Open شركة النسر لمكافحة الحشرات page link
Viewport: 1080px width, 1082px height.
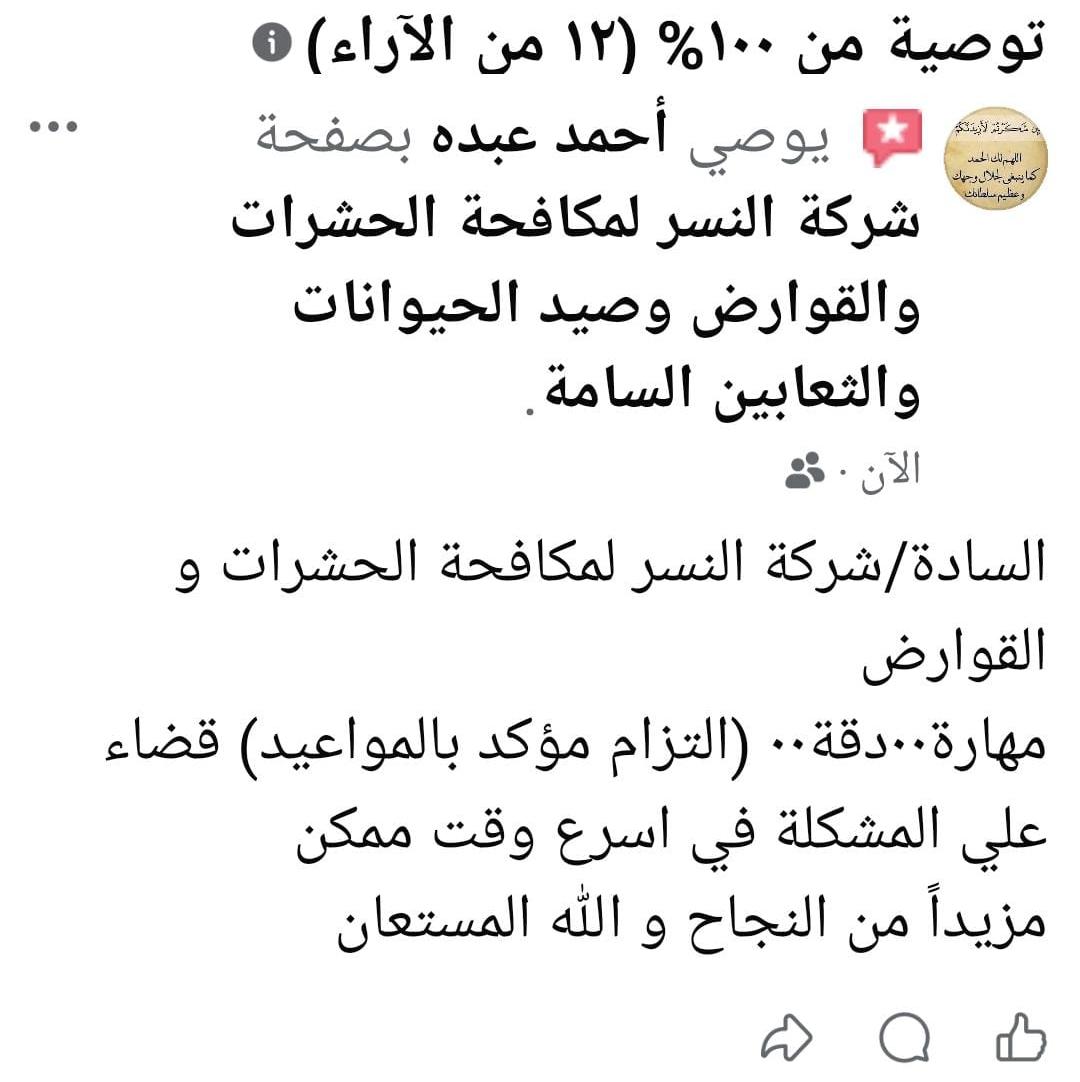coord(575,221)
